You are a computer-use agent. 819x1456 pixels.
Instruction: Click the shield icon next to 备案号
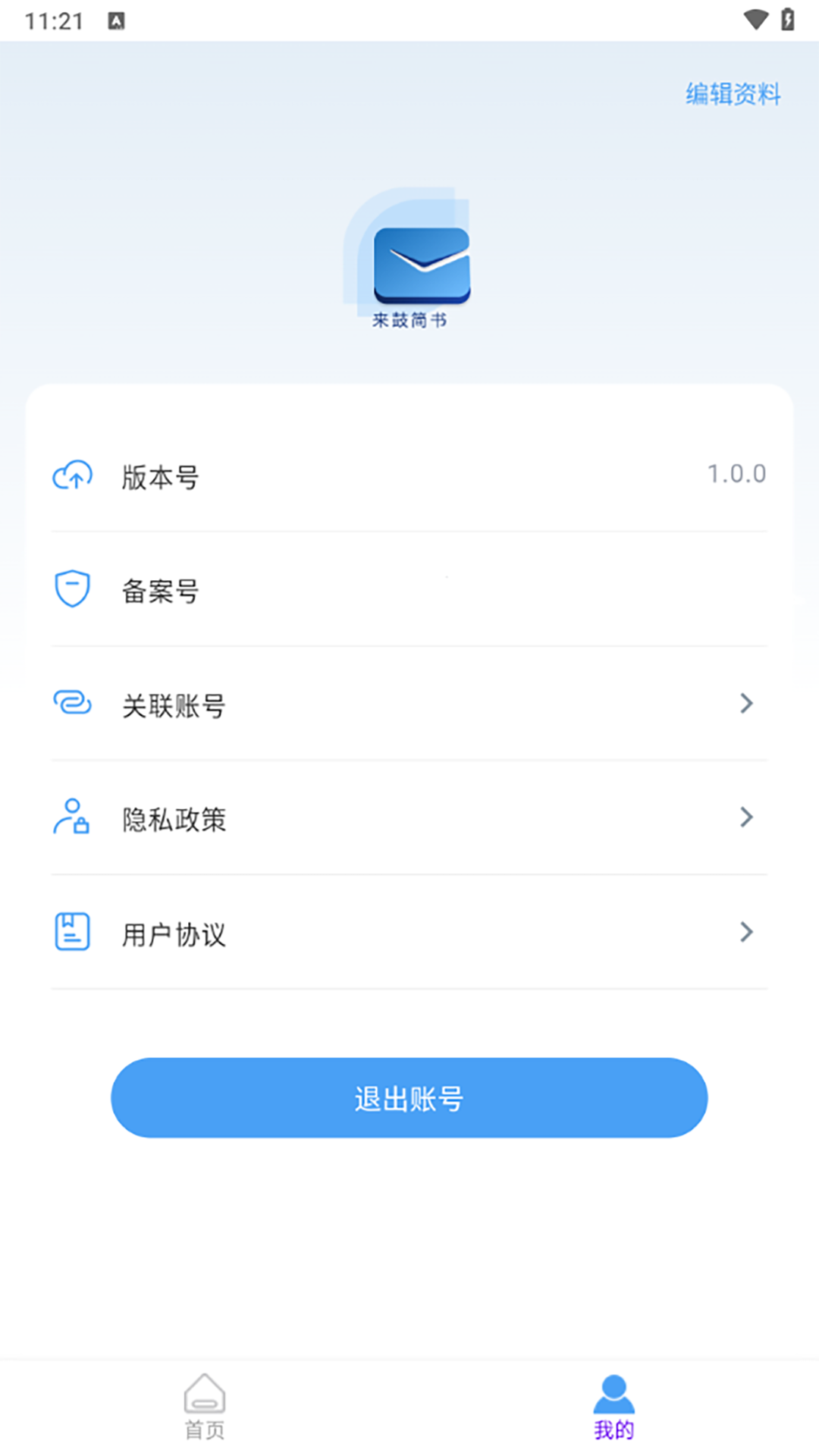click(x=71, y=588)
